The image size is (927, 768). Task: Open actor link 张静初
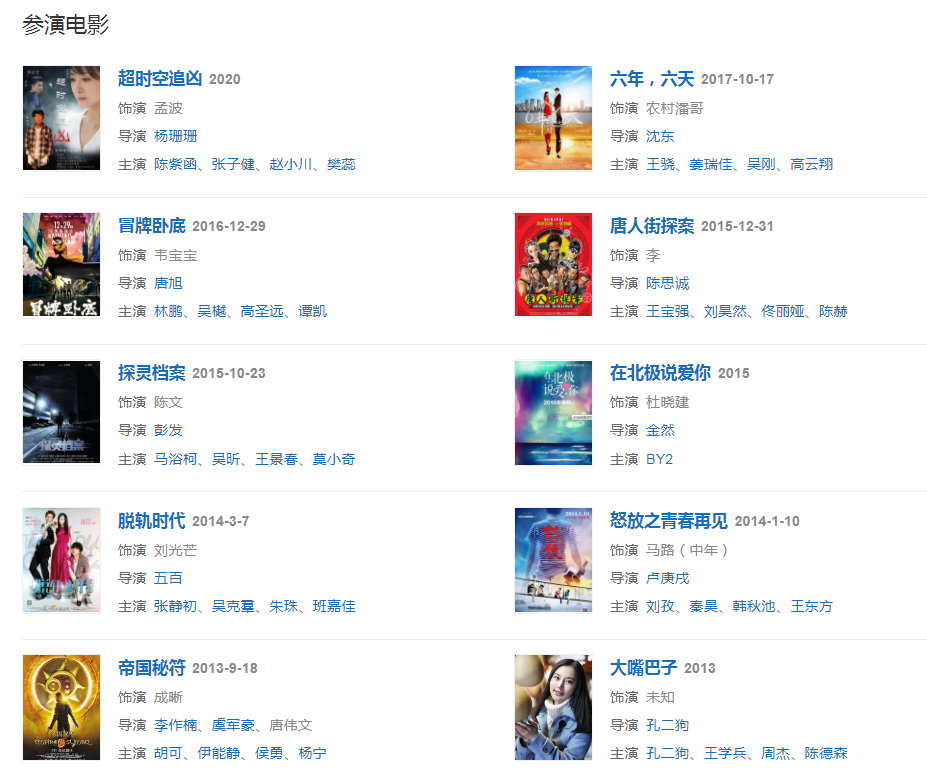175,606
